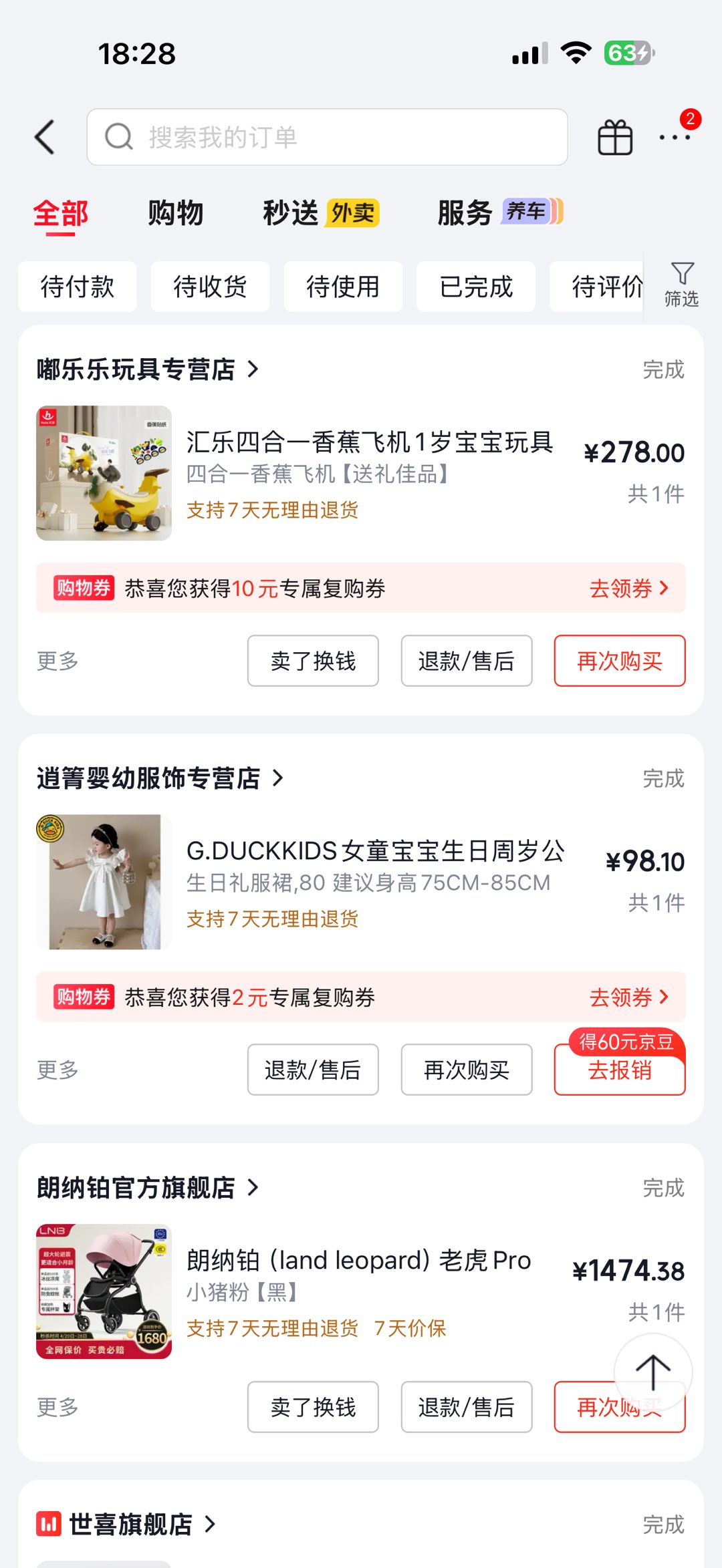722x1568 pixels.
Task: Jump back to top with the up arrow
Action: point(652,1372)
